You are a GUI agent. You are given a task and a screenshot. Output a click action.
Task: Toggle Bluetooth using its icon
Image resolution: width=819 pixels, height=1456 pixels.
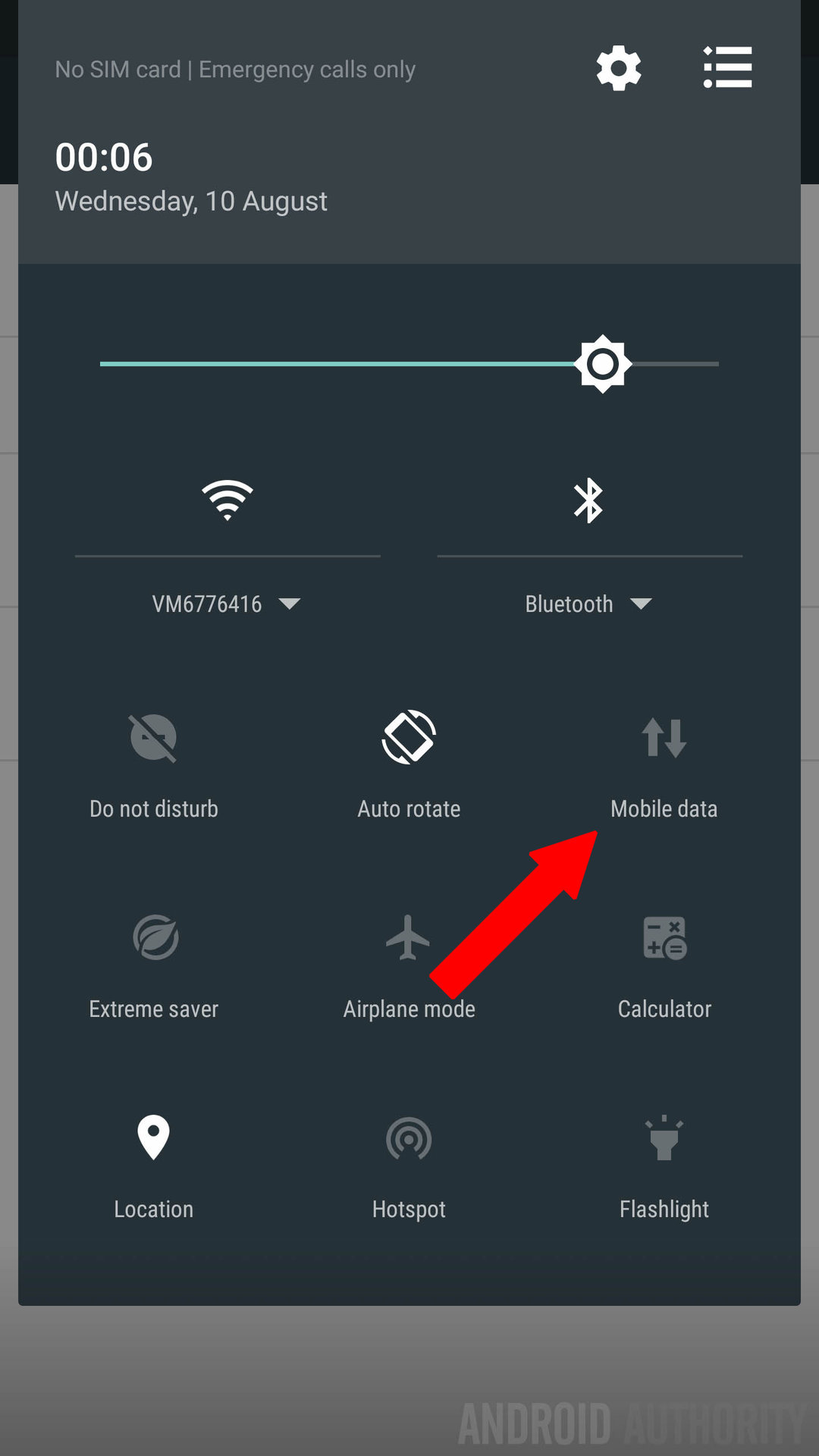[588, 500]
